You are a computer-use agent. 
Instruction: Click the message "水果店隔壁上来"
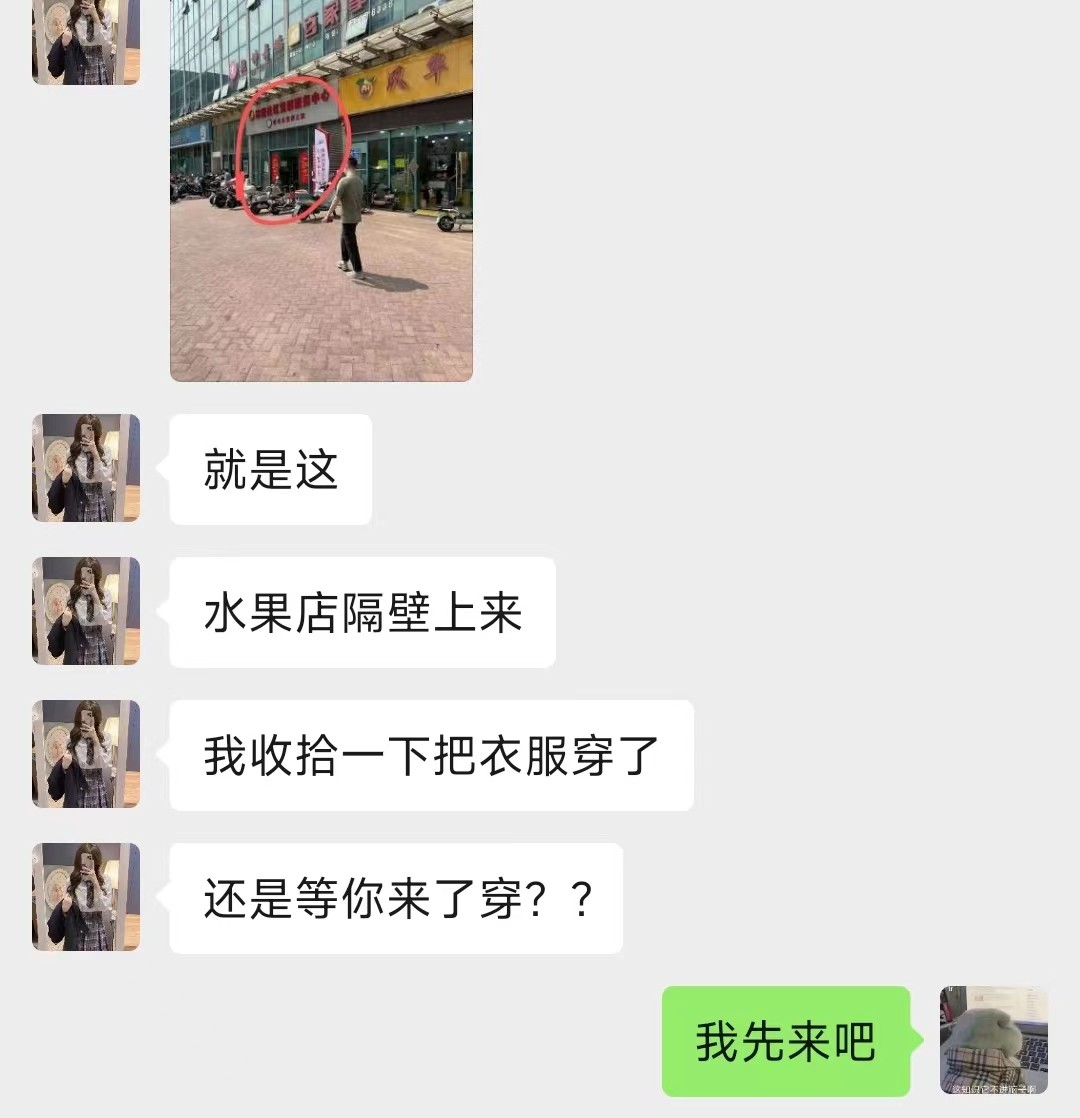tap(361, 611)
